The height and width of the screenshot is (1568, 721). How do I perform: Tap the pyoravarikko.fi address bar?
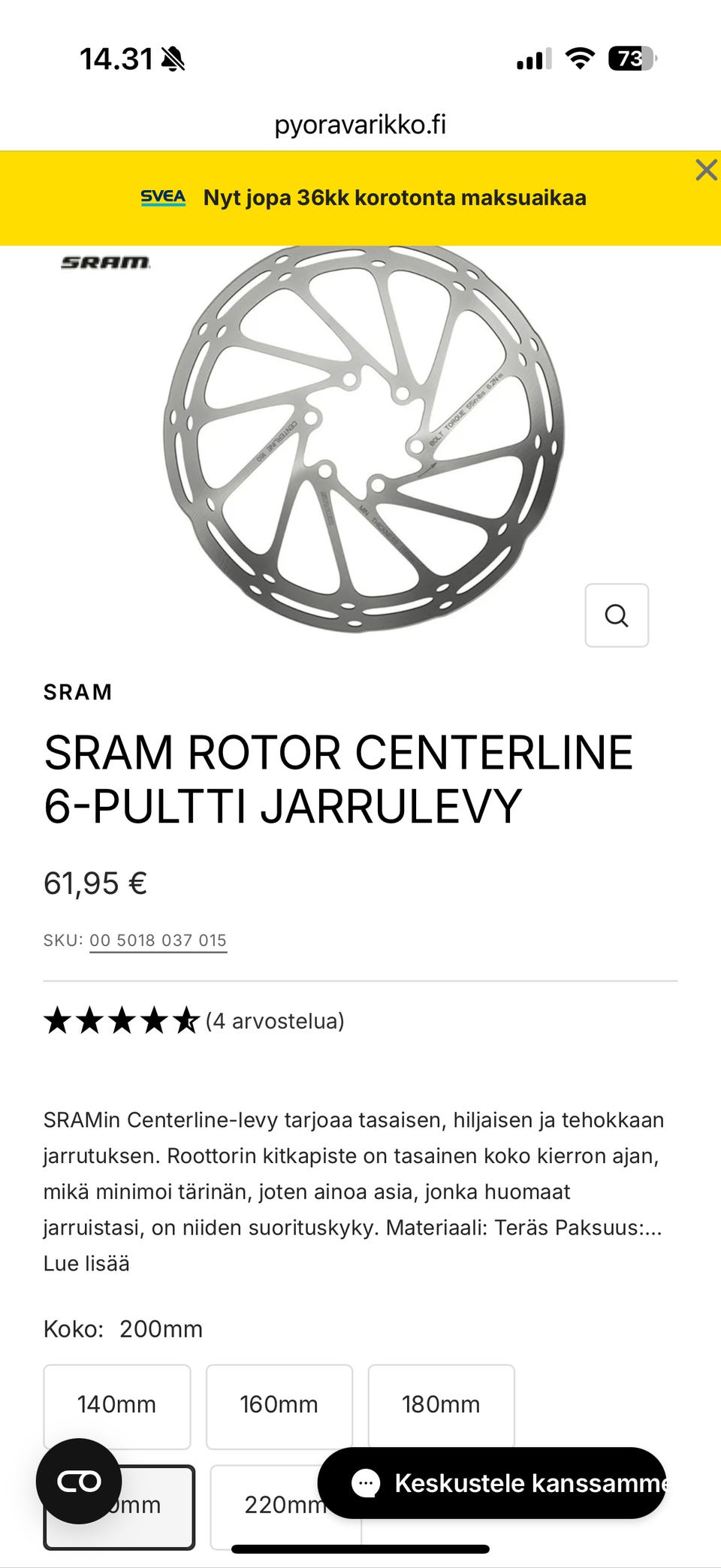tap(360, 124)
